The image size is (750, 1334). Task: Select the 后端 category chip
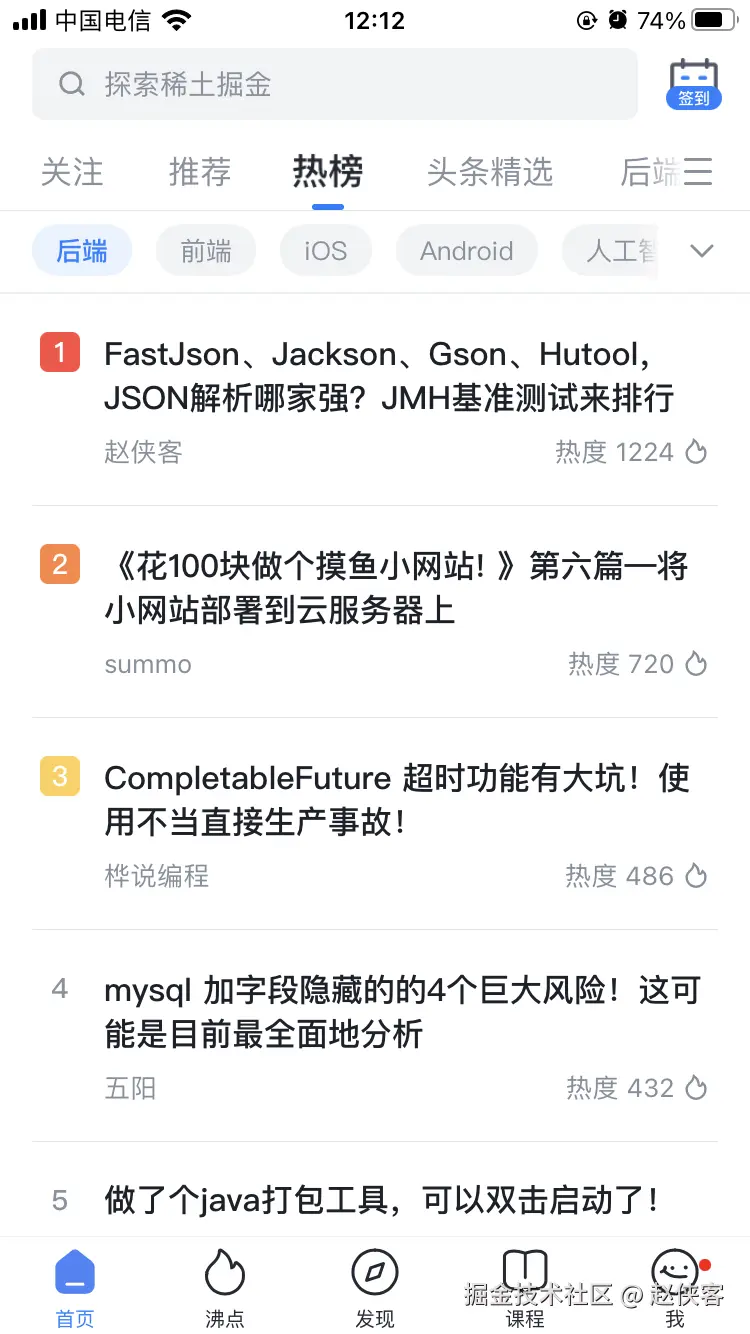(81, 251)
